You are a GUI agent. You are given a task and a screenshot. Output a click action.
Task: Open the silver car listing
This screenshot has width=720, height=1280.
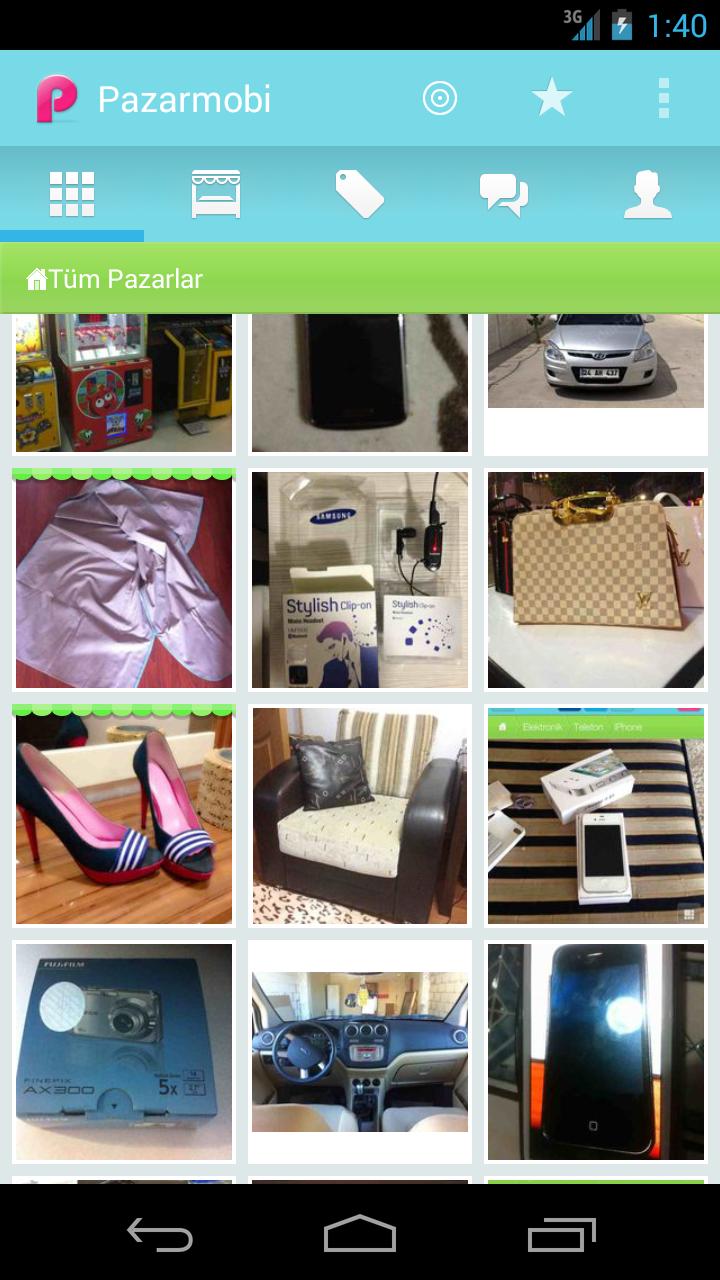pyautogui.click(x=596, y=361)
